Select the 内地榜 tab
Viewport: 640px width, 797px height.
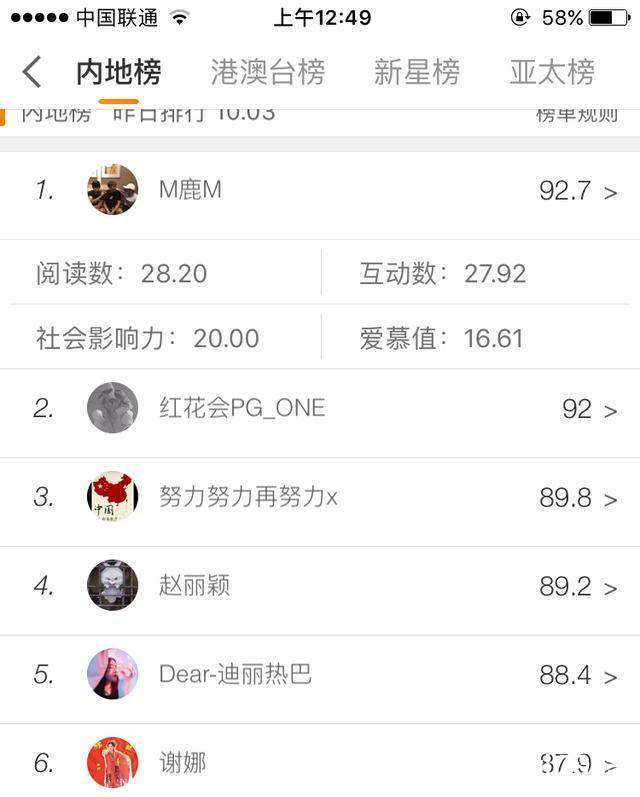[x=119, y=72]
